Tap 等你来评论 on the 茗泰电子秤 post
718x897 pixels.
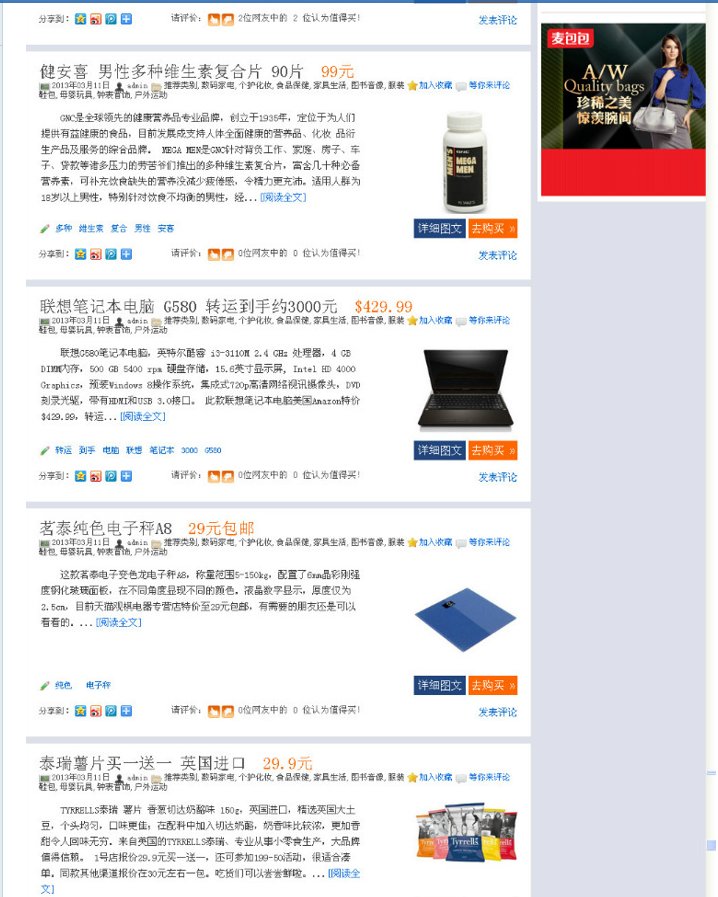click(x=488, y=542)
